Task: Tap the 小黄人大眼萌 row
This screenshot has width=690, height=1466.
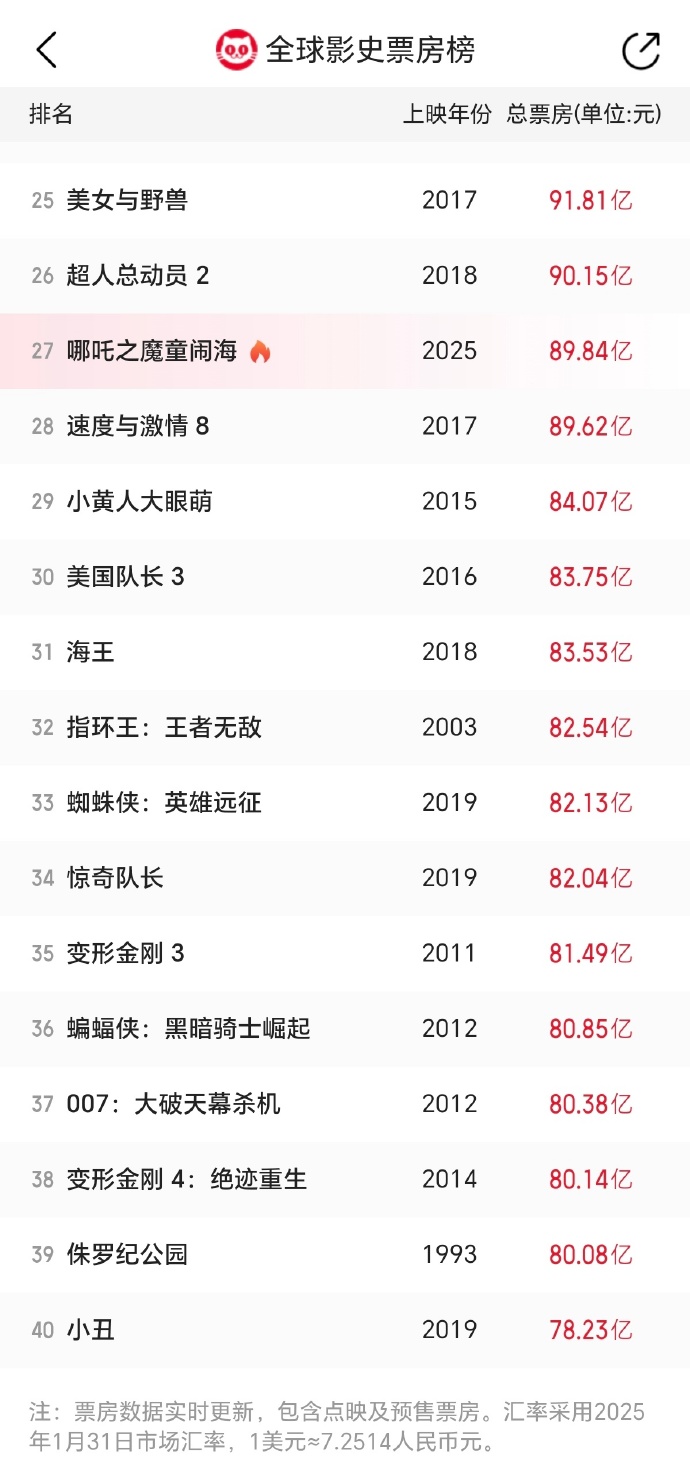Action: (x=345, y=501)
